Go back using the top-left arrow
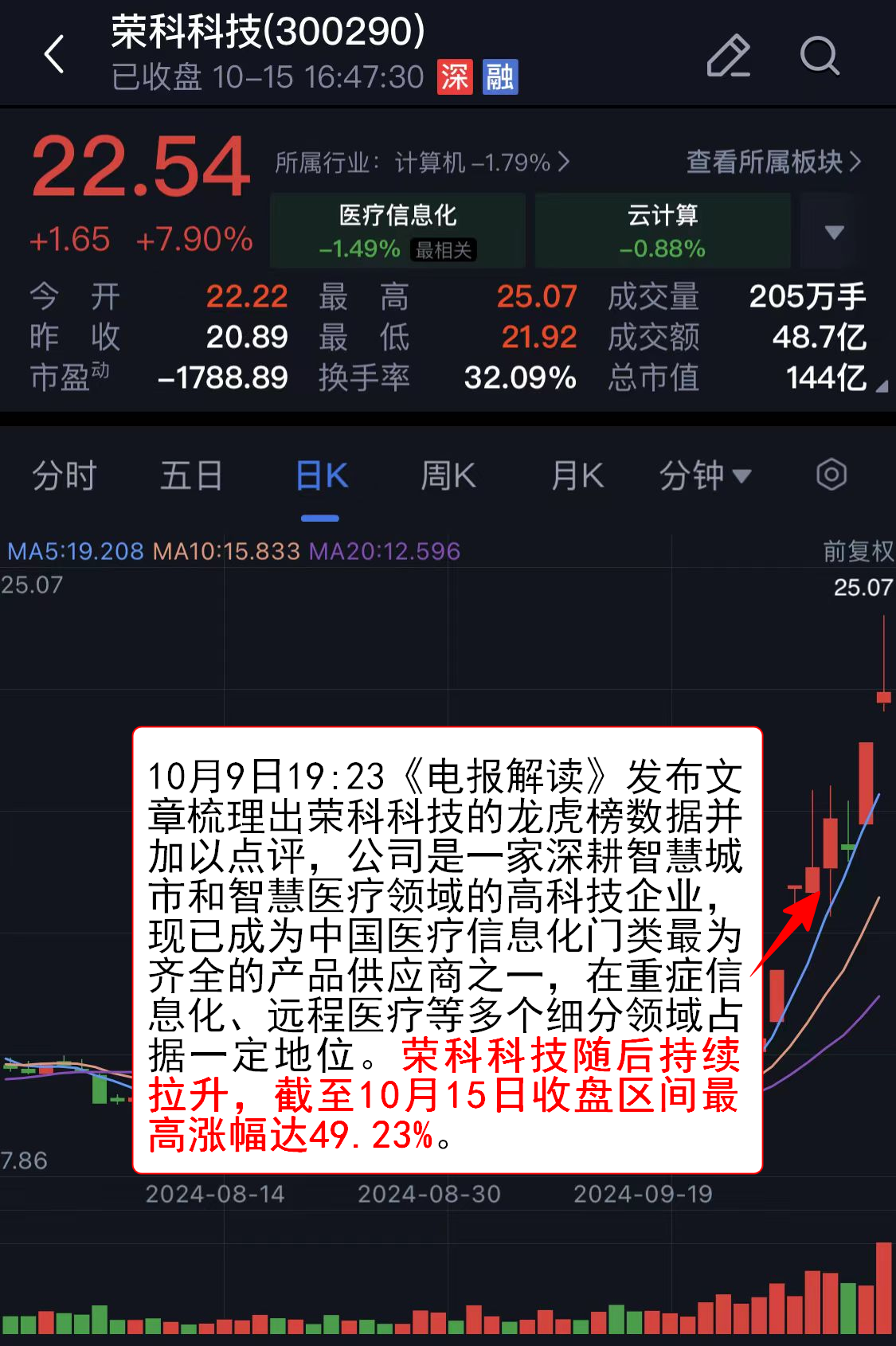 [54, 55]
